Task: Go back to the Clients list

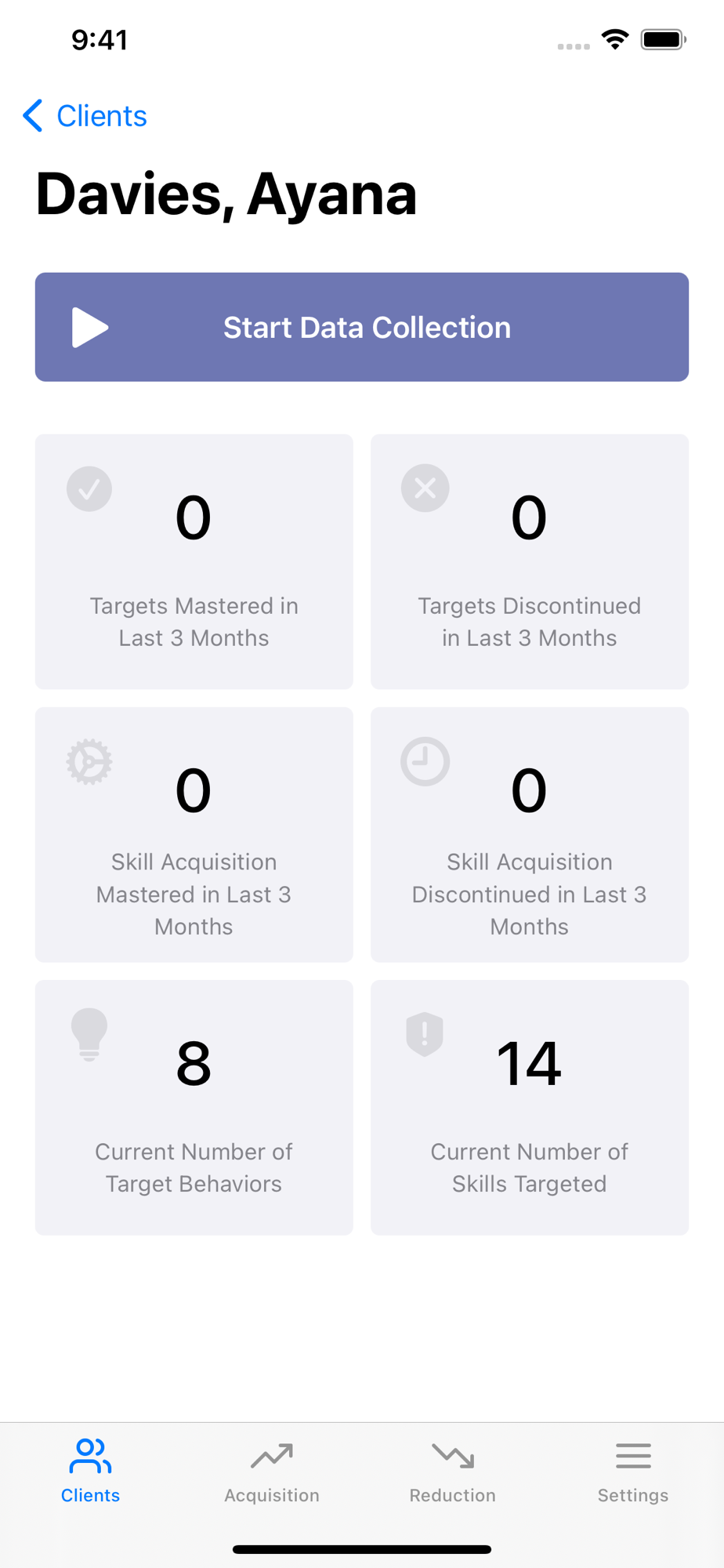Action: point(85,116)
